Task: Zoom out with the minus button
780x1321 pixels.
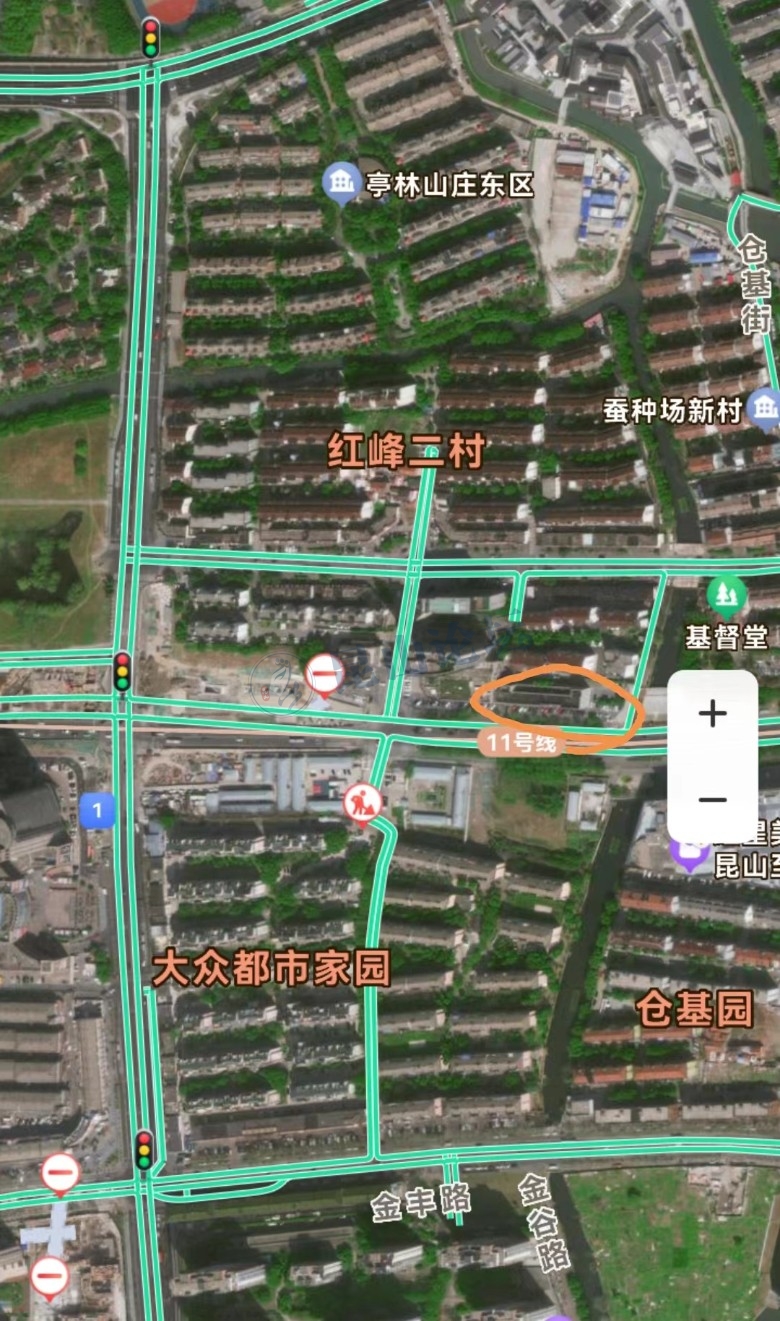Action: pos(712,799)
